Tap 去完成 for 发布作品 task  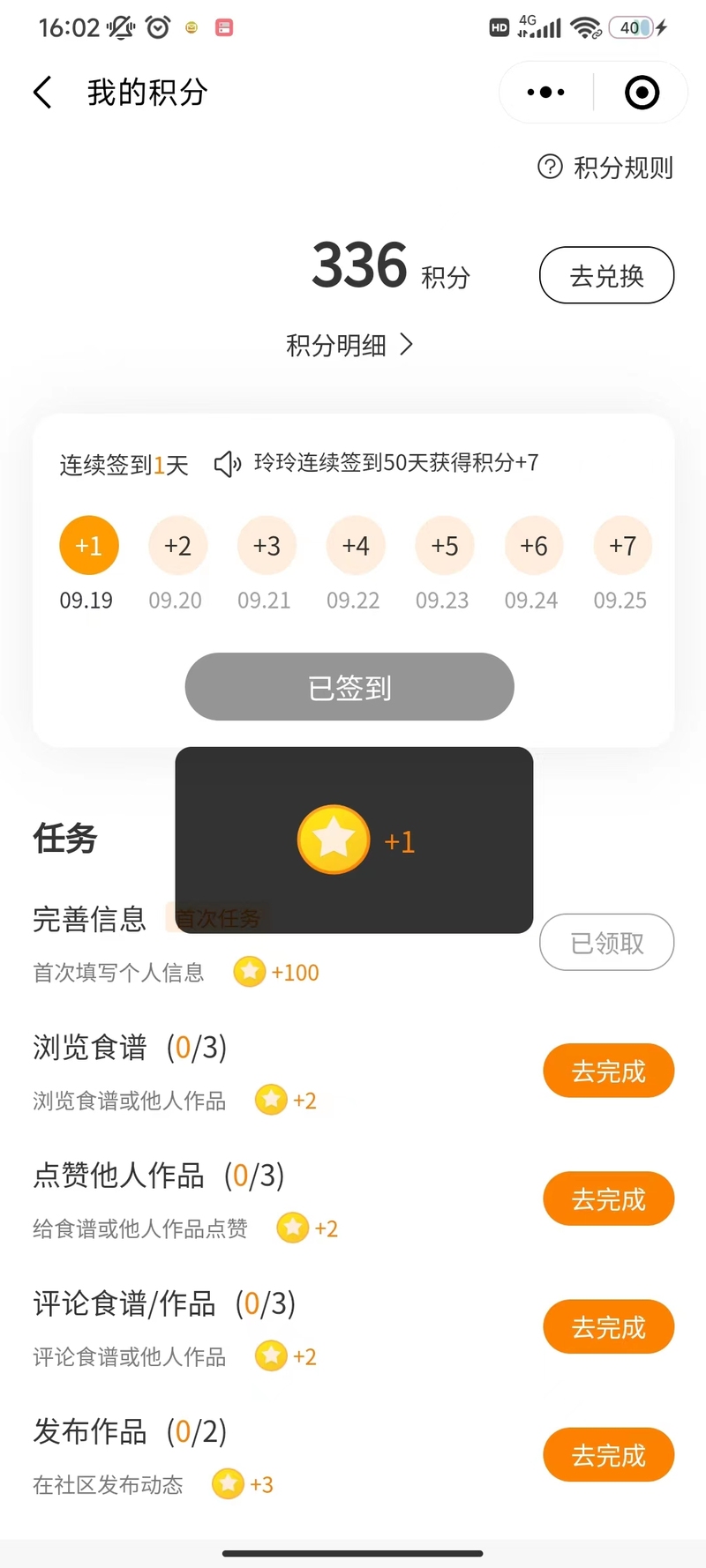pos(608,1454)
